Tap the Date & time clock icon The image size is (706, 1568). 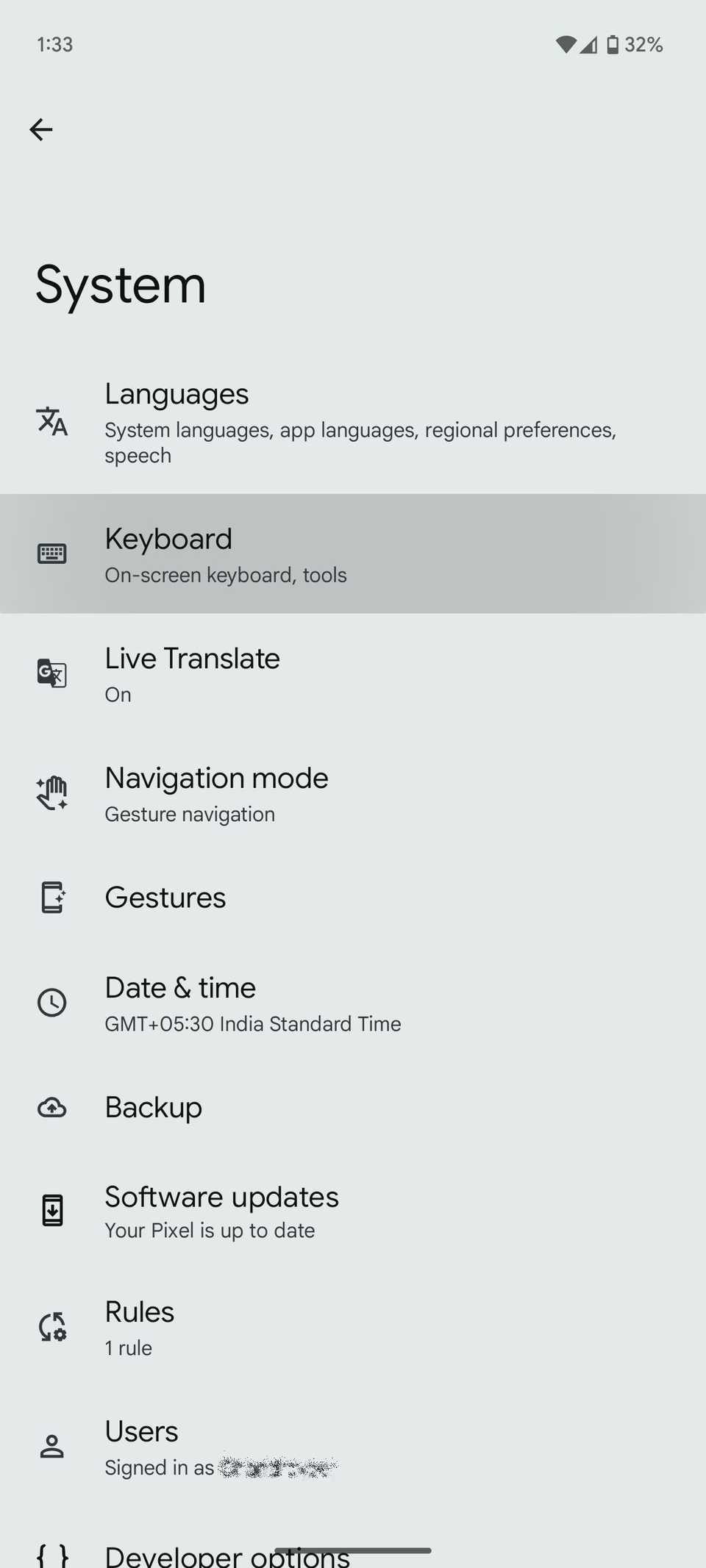click(51, 1003)
